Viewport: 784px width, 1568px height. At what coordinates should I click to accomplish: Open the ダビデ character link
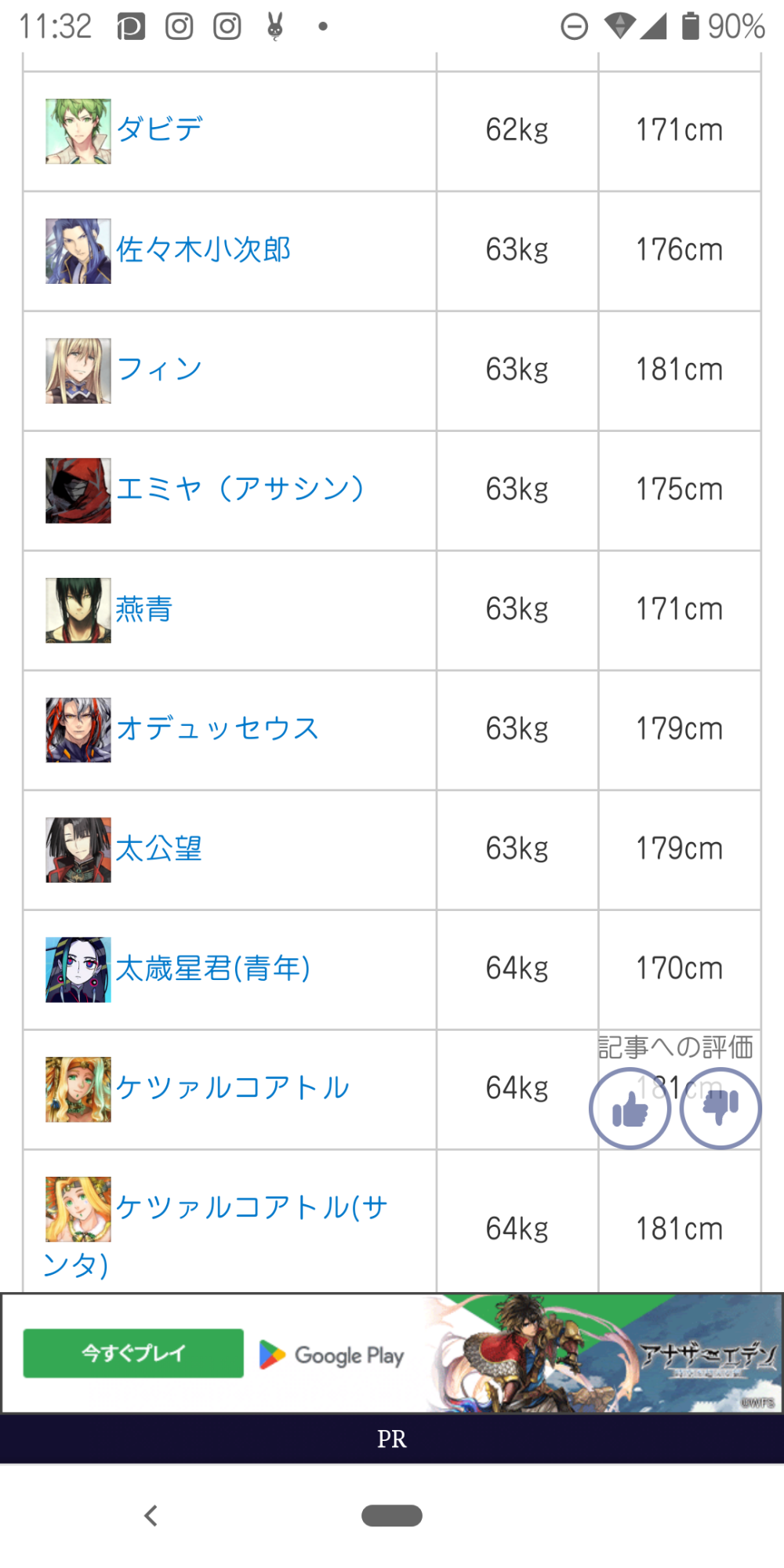pyautogui.click(x=159, y=129)
